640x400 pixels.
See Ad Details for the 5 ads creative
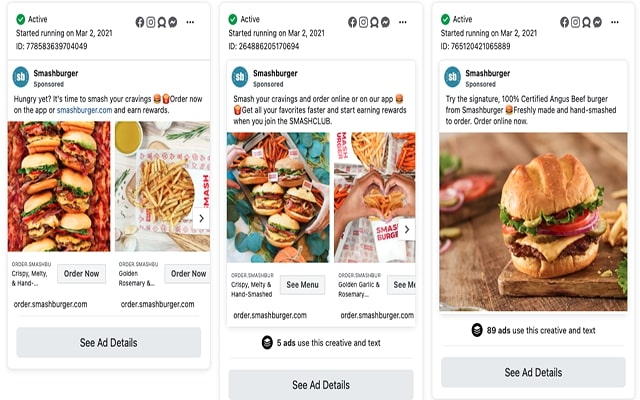tap(320, 384)
